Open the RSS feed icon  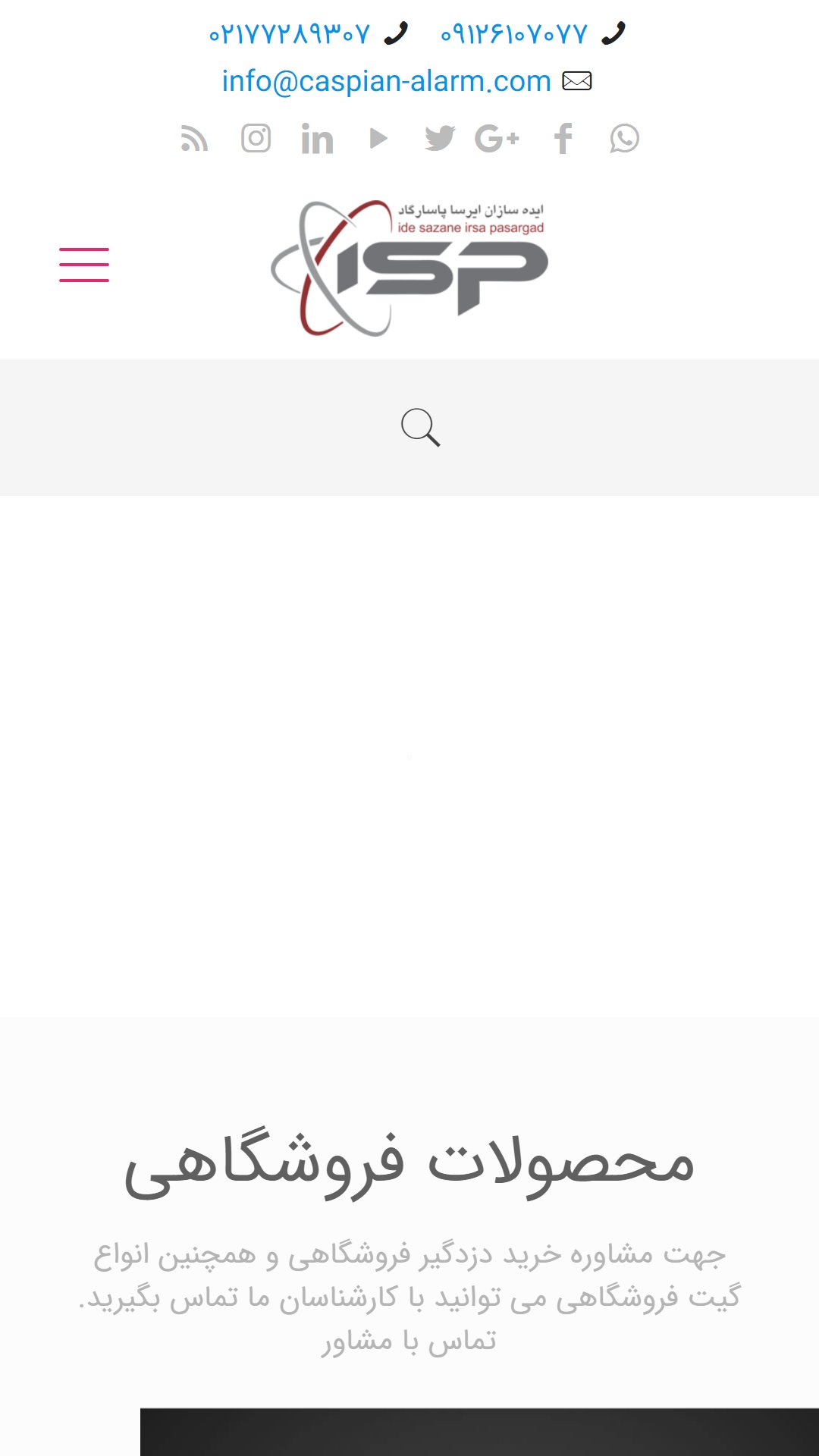coord(194,139)
